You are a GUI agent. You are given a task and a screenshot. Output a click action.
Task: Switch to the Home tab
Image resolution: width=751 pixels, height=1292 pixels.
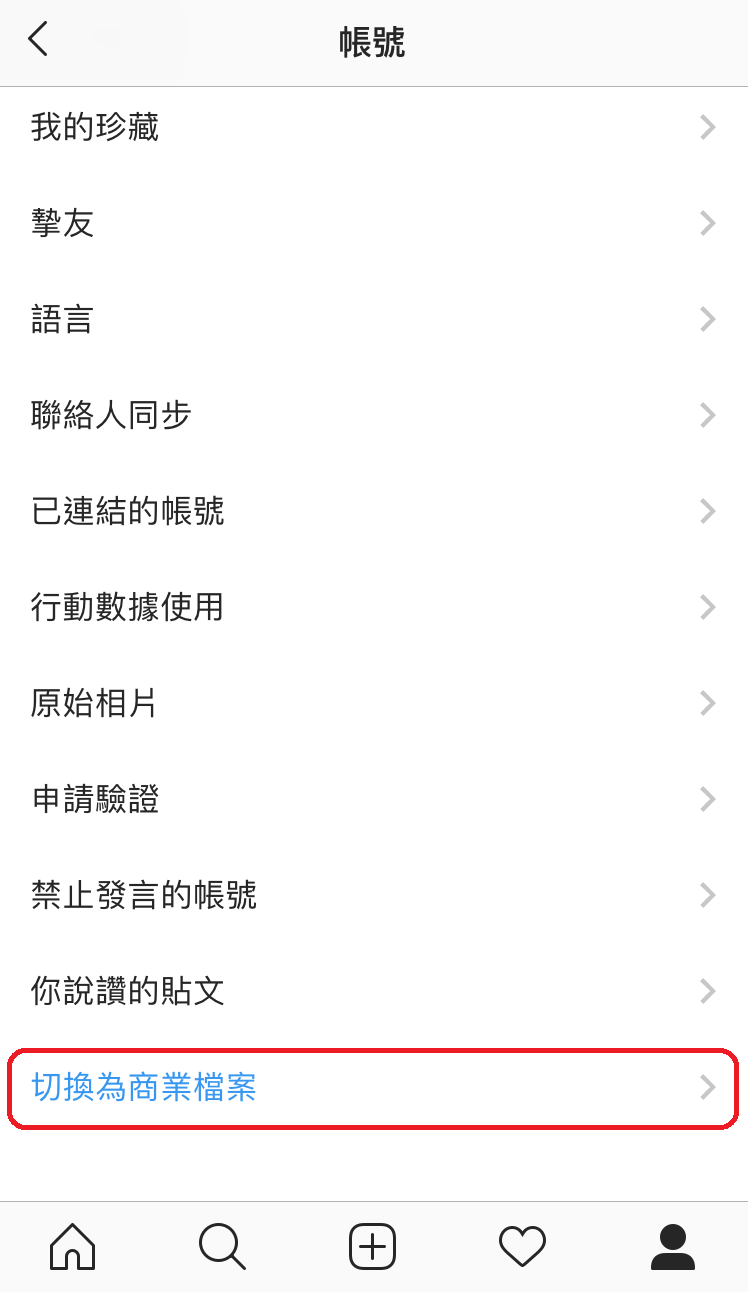click(x=72, y=1247)
